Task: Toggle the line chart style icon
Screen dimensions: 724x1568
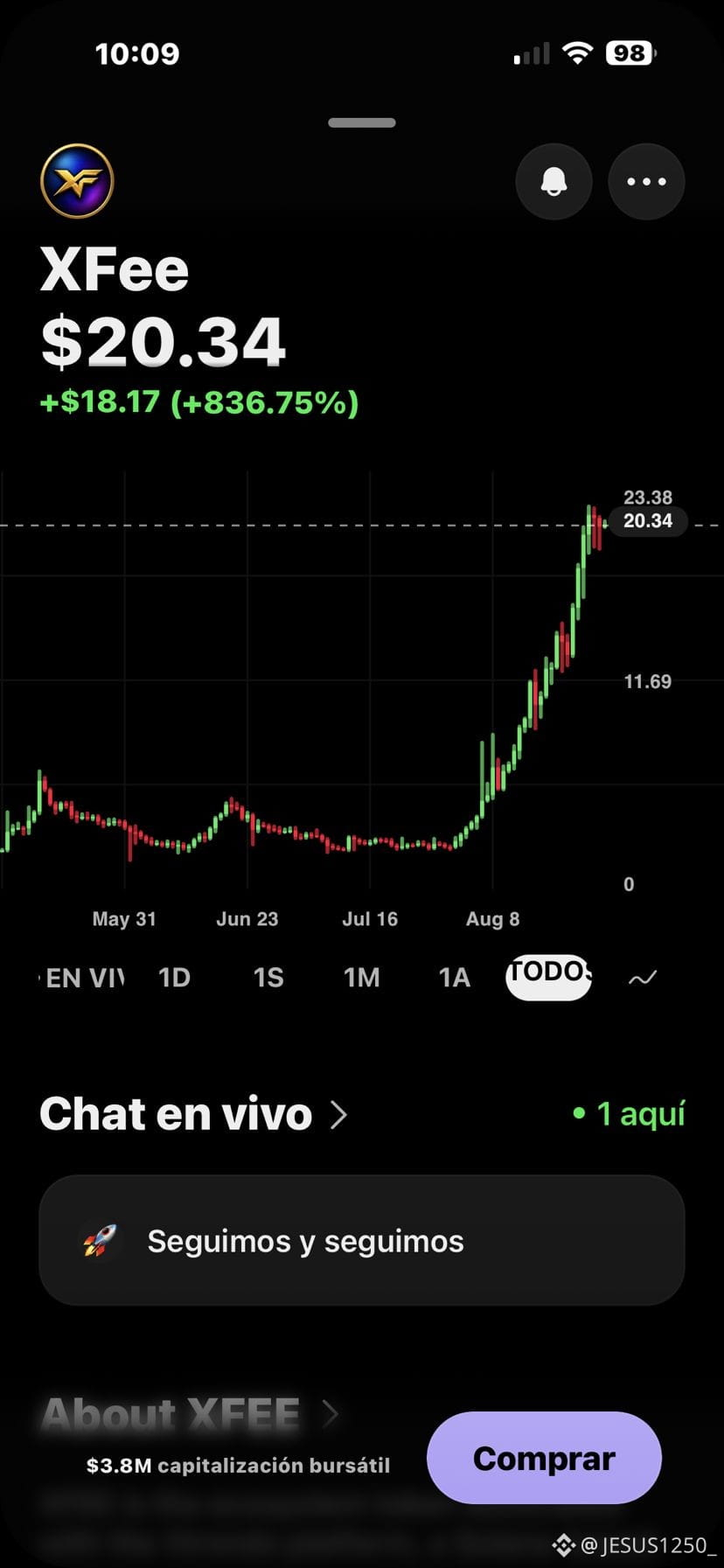Action: point(643,978)
